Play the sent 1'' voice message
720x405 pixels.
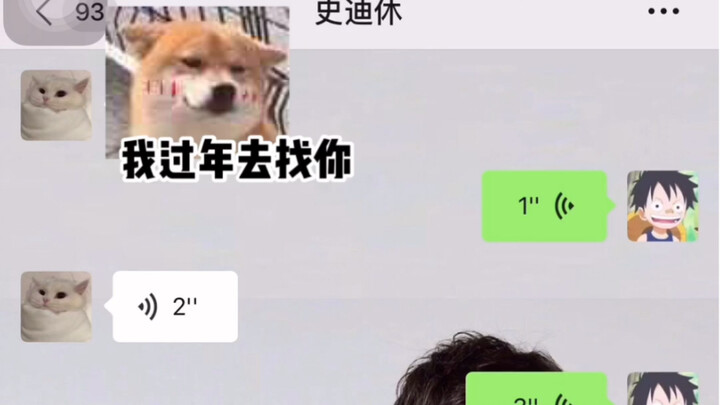click(x=544, y=207)
